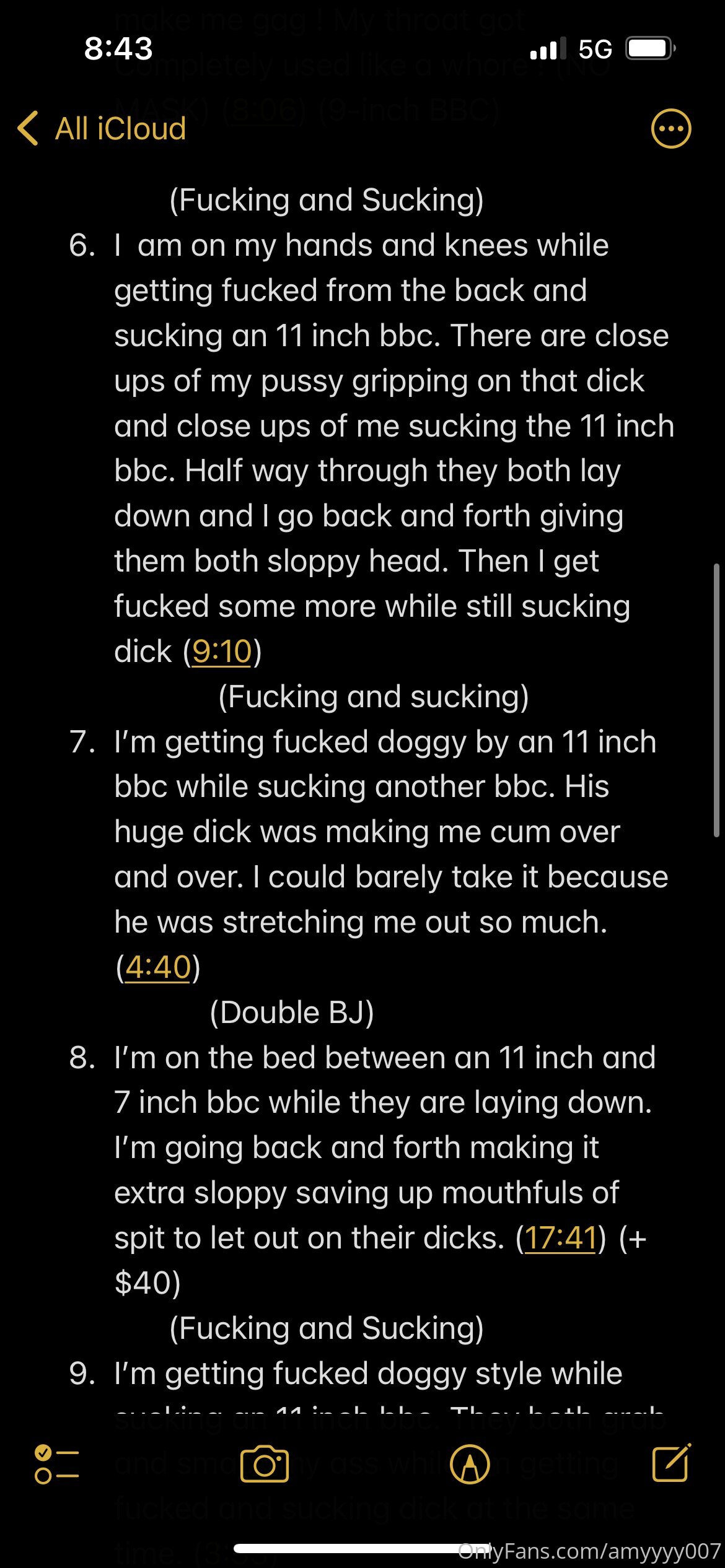Screen dimensions: 725x1568
Task: Open the camera attachment option
Action: [x=265, y=1465]
